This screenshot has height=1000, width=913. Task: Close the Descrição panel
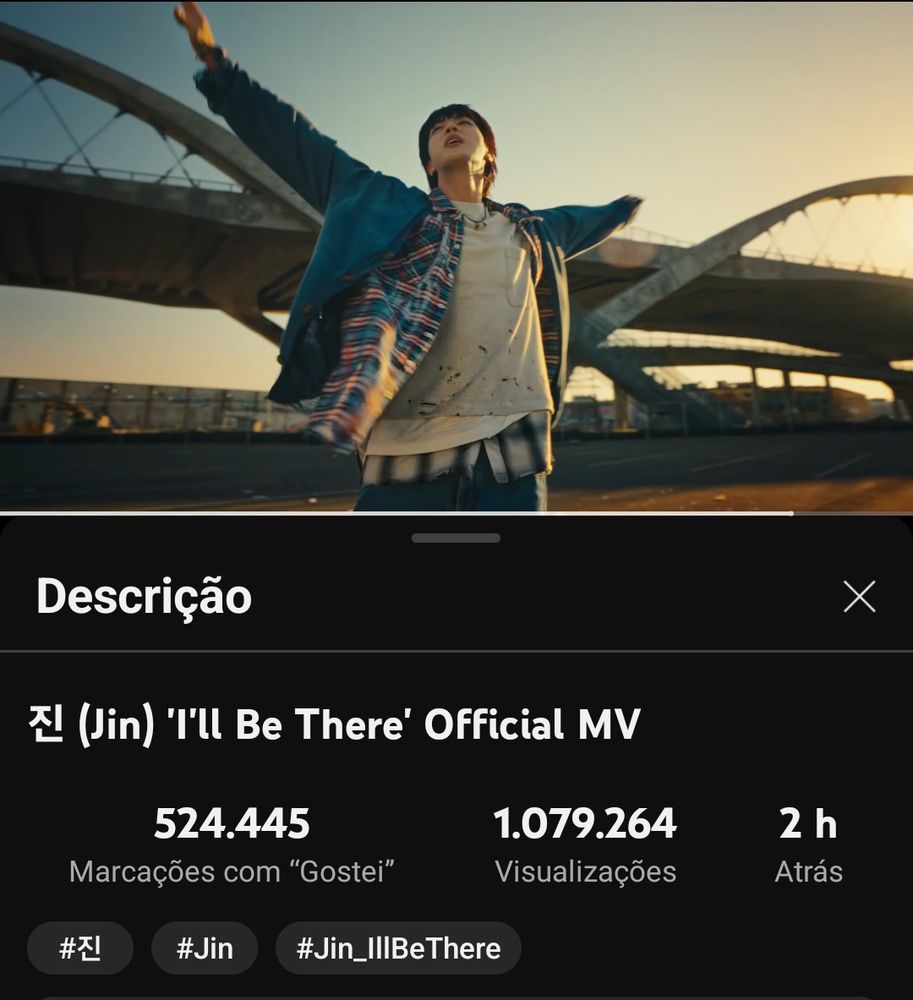click(x=859, y=597)
